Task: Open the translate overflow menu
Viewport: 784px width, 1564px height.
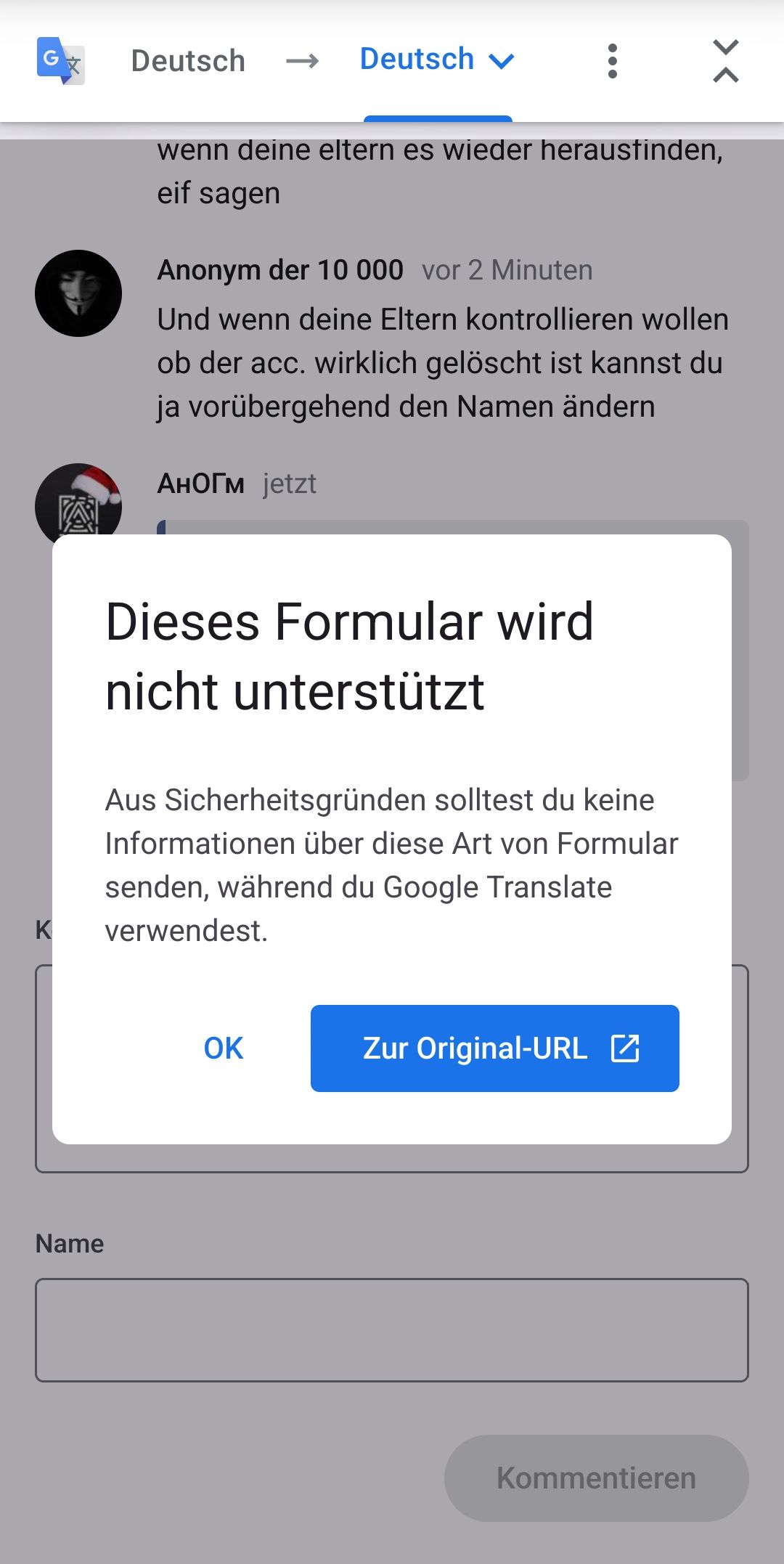Action: tap(613, 61)
